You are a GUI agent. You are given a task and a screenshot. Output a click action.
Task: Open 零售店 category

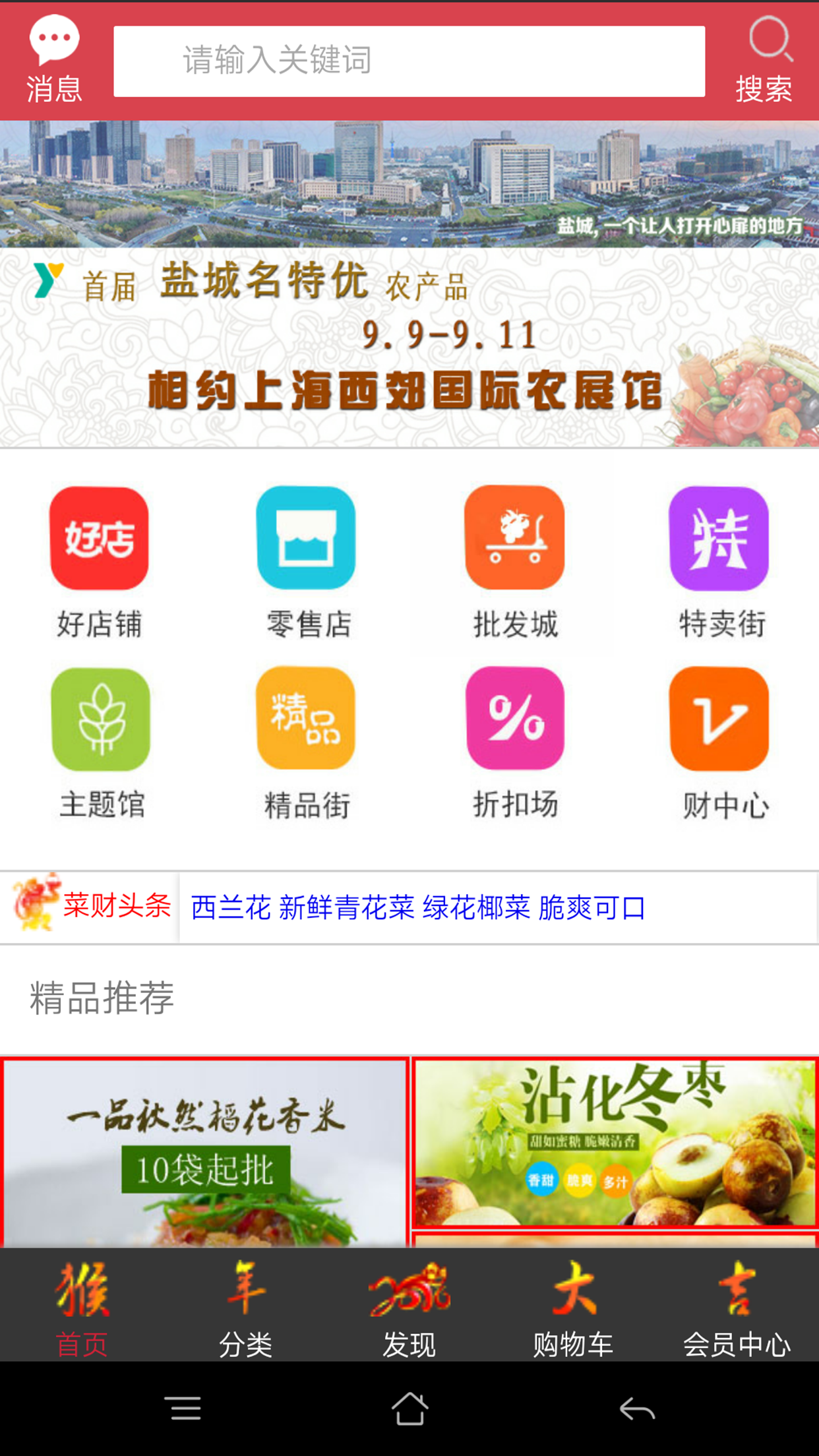307,562
